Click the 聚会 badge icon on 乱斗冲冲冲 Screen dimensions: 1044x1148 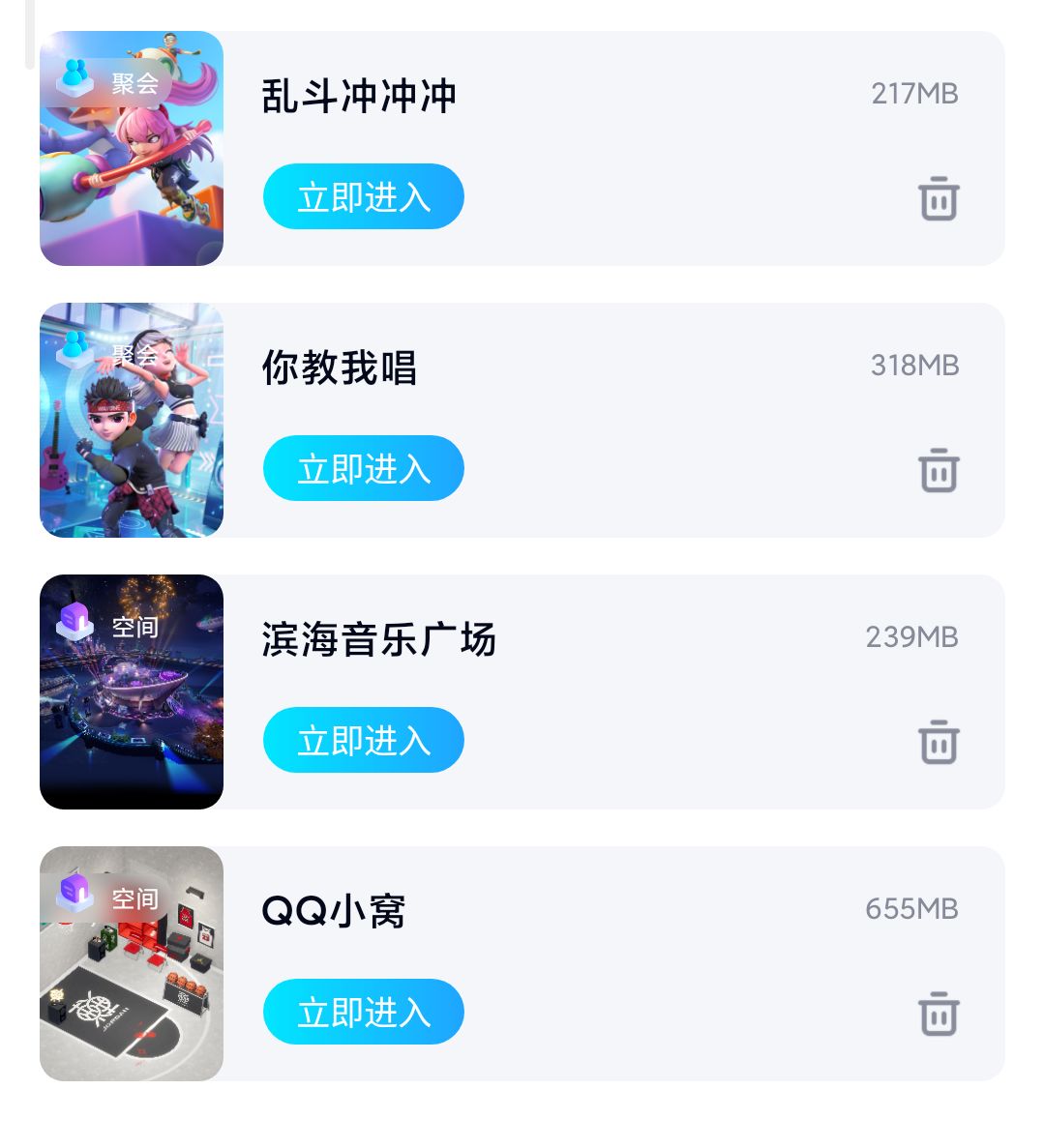point(75,74)
